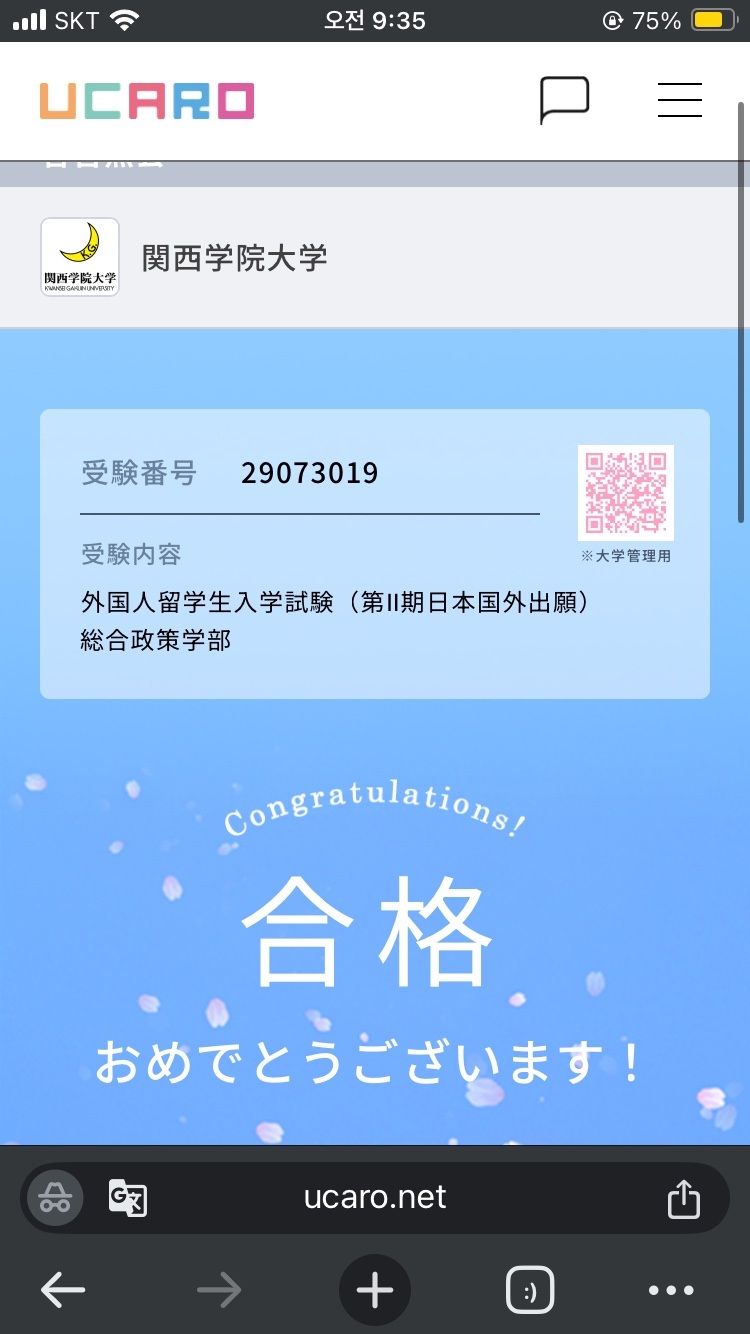This screenshot has width=750, height=1334.
Task: Open the incognito icon in the address bar
Action: (x=55, y=1198)
